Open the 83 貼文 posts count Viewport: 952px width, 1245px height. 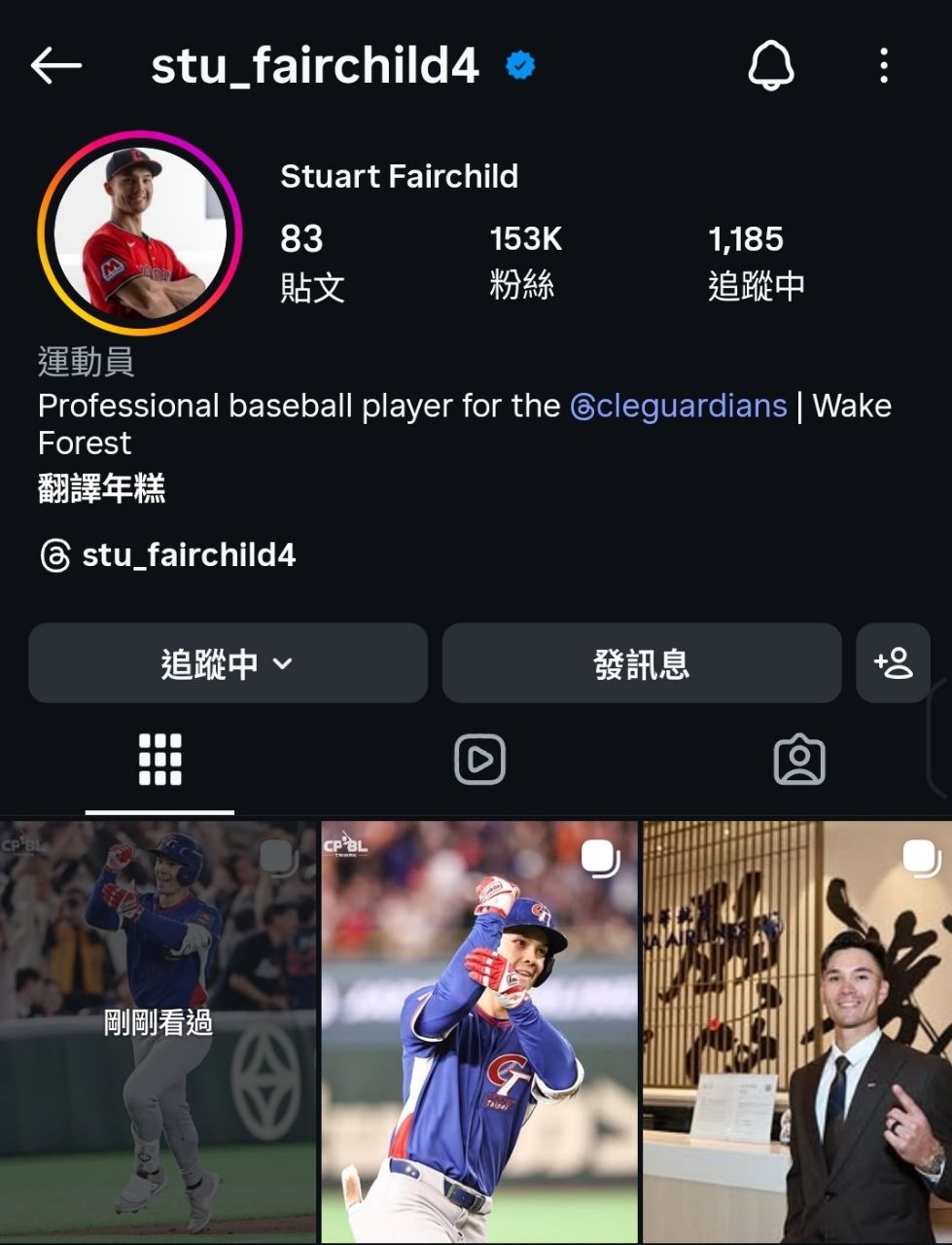pyautogui.click(x=311, y=262)
